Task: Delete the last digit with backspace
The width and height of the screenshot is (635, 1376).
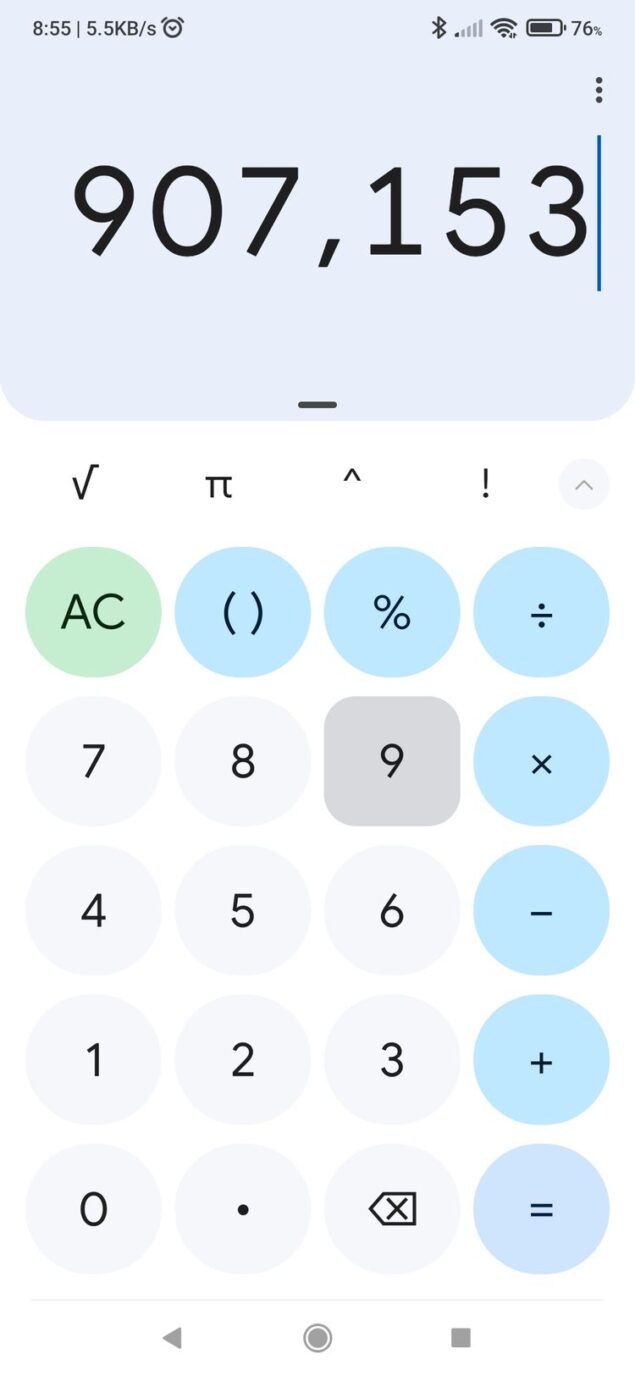Action: (x=392, y=1209)
